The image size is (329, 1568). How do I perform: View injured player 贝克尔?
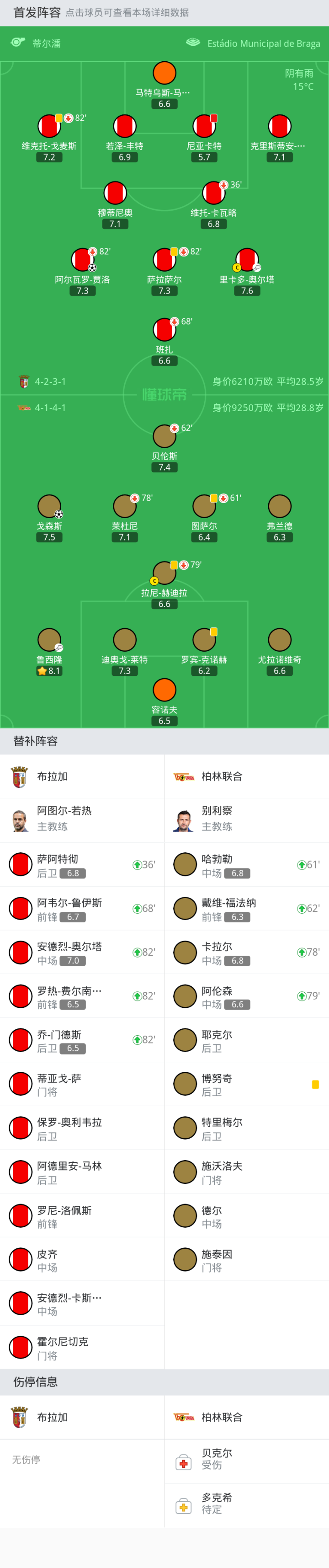246,1459
